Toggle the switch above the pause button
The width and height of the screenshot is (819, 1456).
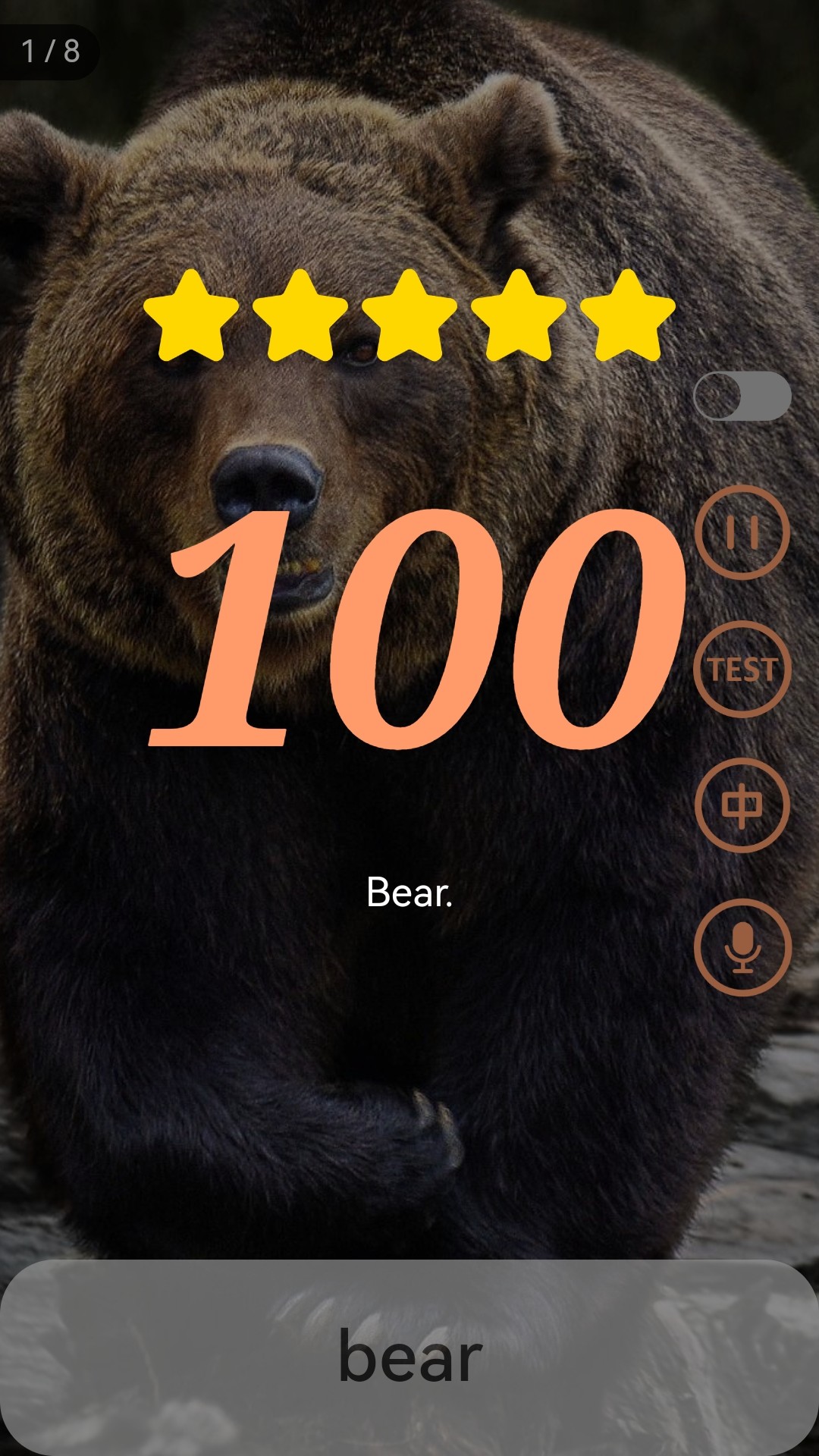(742, 396)
